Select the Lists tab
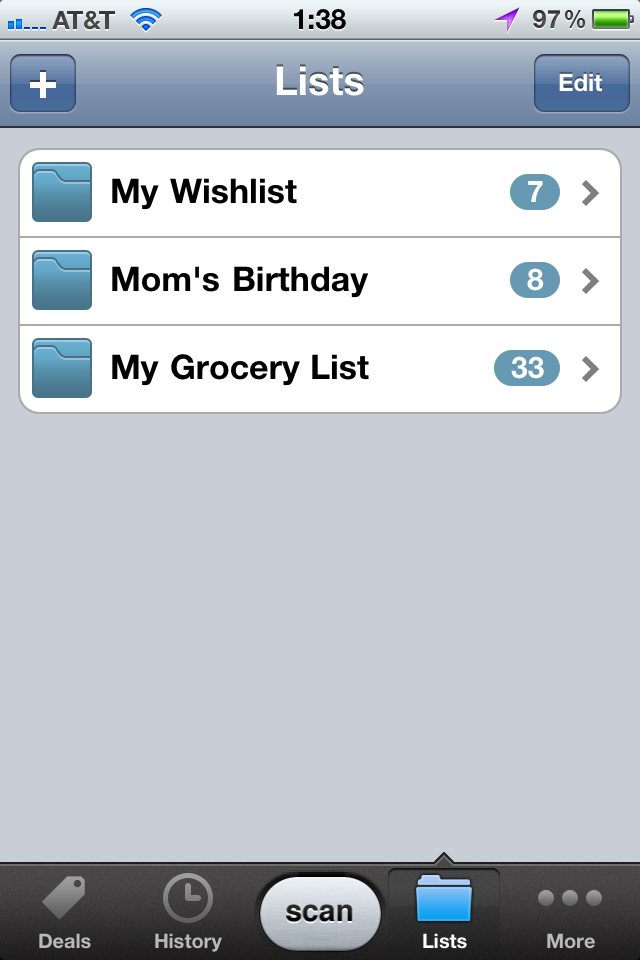Image resolution: width=640 pixels, height=960 pixels. (444, 912)
